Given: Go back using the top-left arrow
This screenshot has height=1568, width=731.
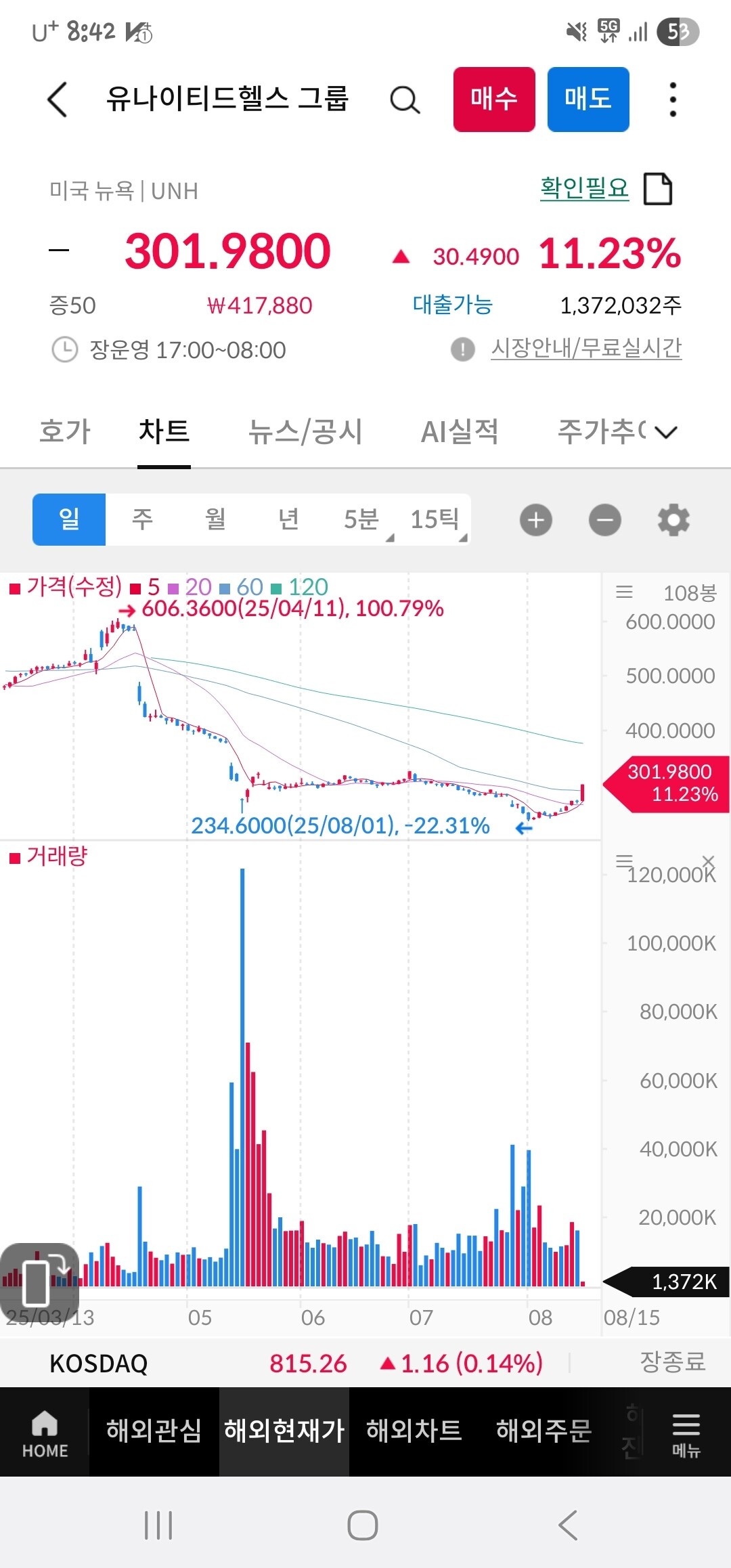Looking at the screenshot, I should point(58,100).
